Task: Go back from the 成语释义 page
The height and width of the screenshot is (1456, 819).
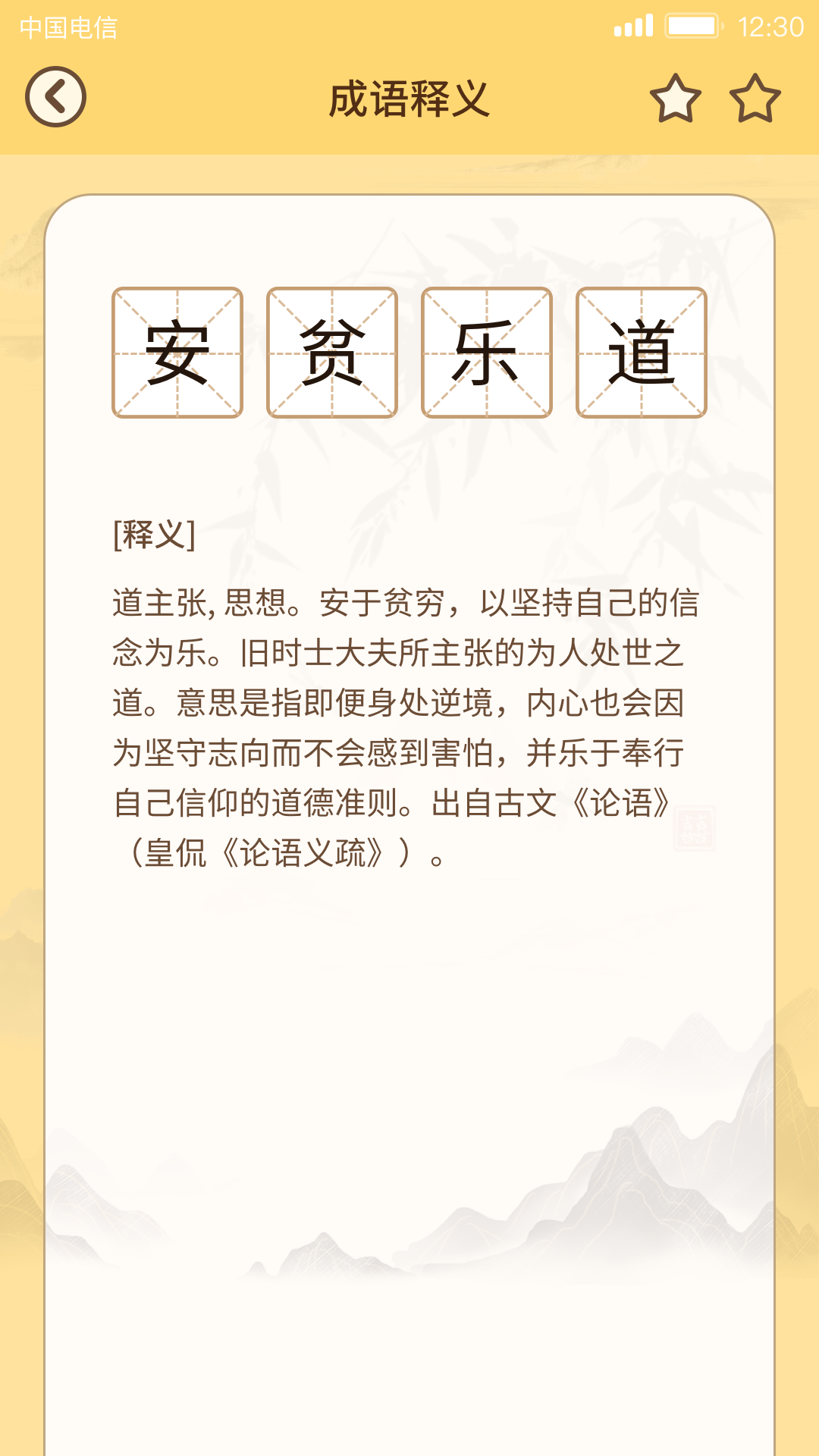Action: tap(55, 97)
